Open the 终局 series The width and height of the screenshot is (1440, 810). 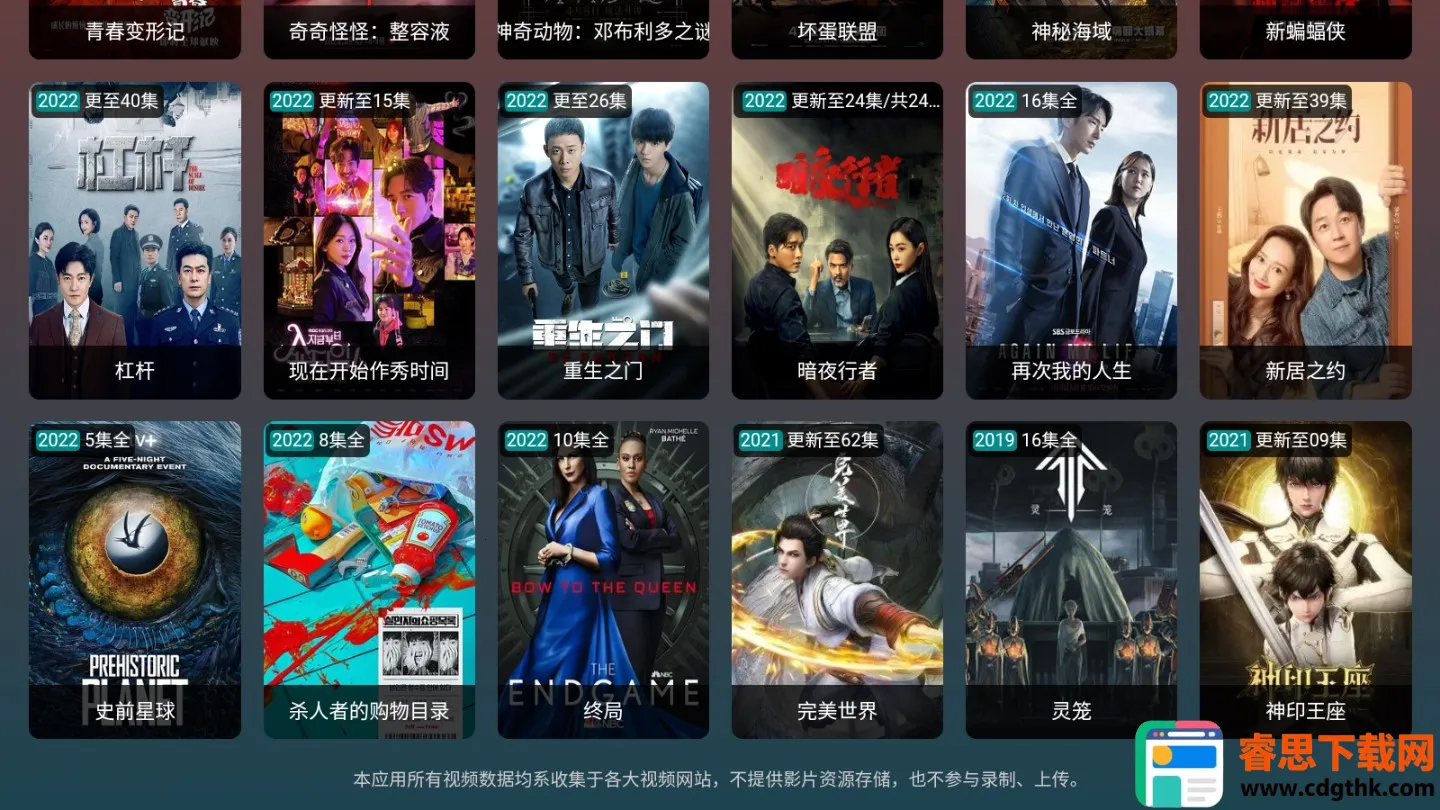pyautogui.click(x=603, y=580)
